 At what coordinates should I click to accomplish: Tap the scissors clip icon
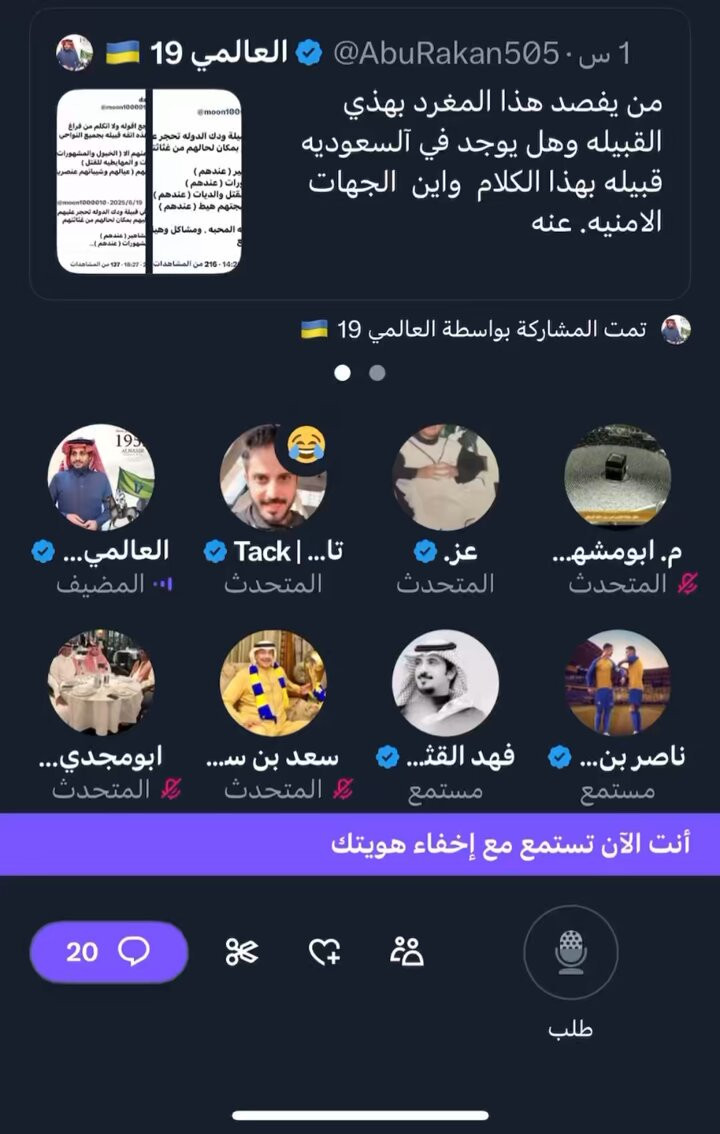pos(242,952)
